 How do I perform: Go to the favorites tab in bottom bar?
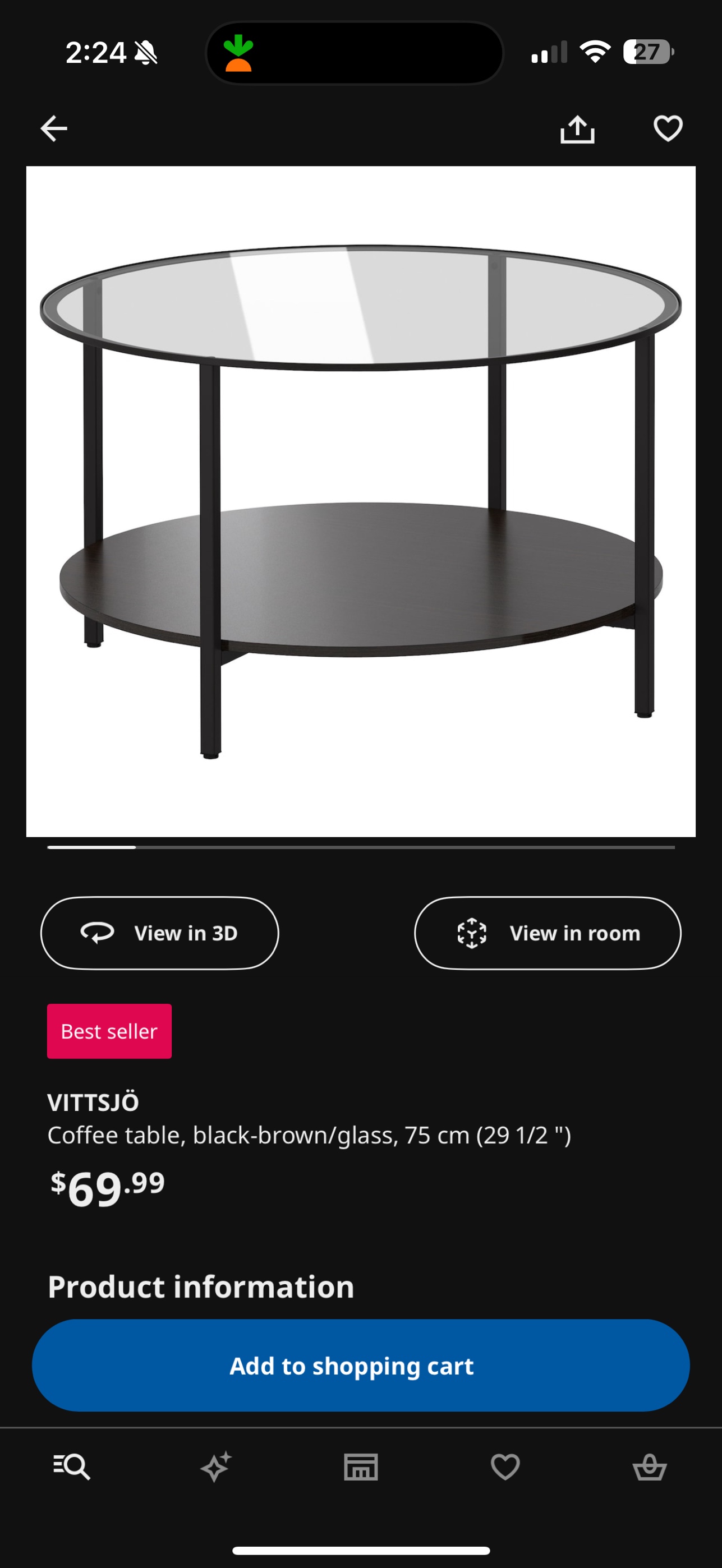tap(505, 1466)
